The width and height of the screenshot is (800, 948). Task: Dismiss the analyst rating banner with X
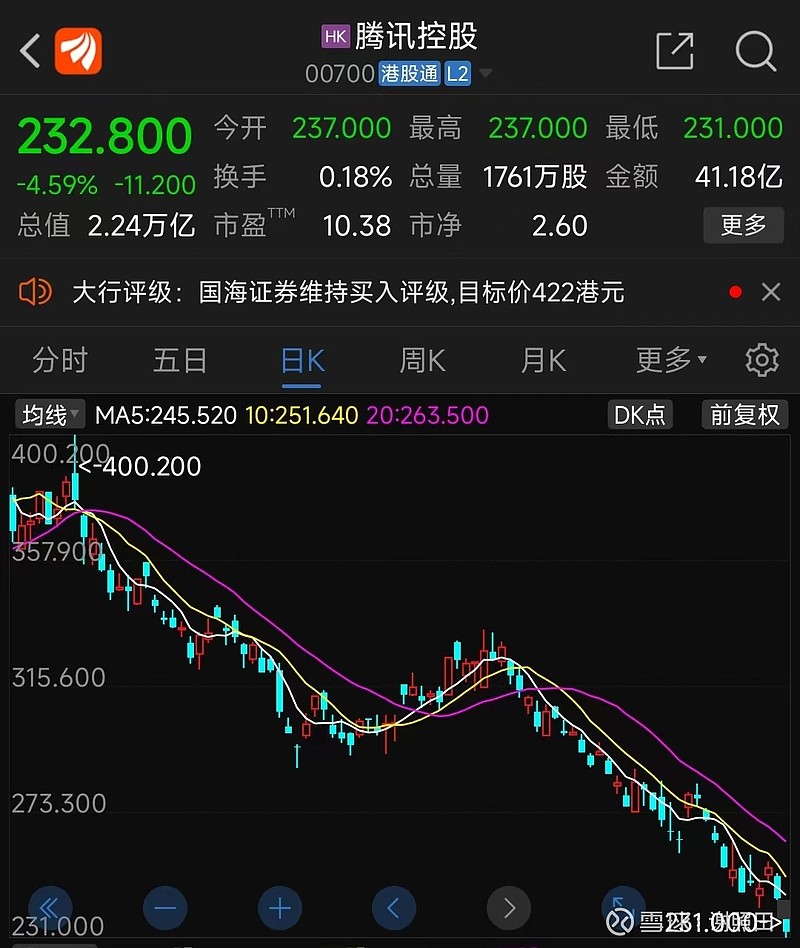click(x=771, y=292)
